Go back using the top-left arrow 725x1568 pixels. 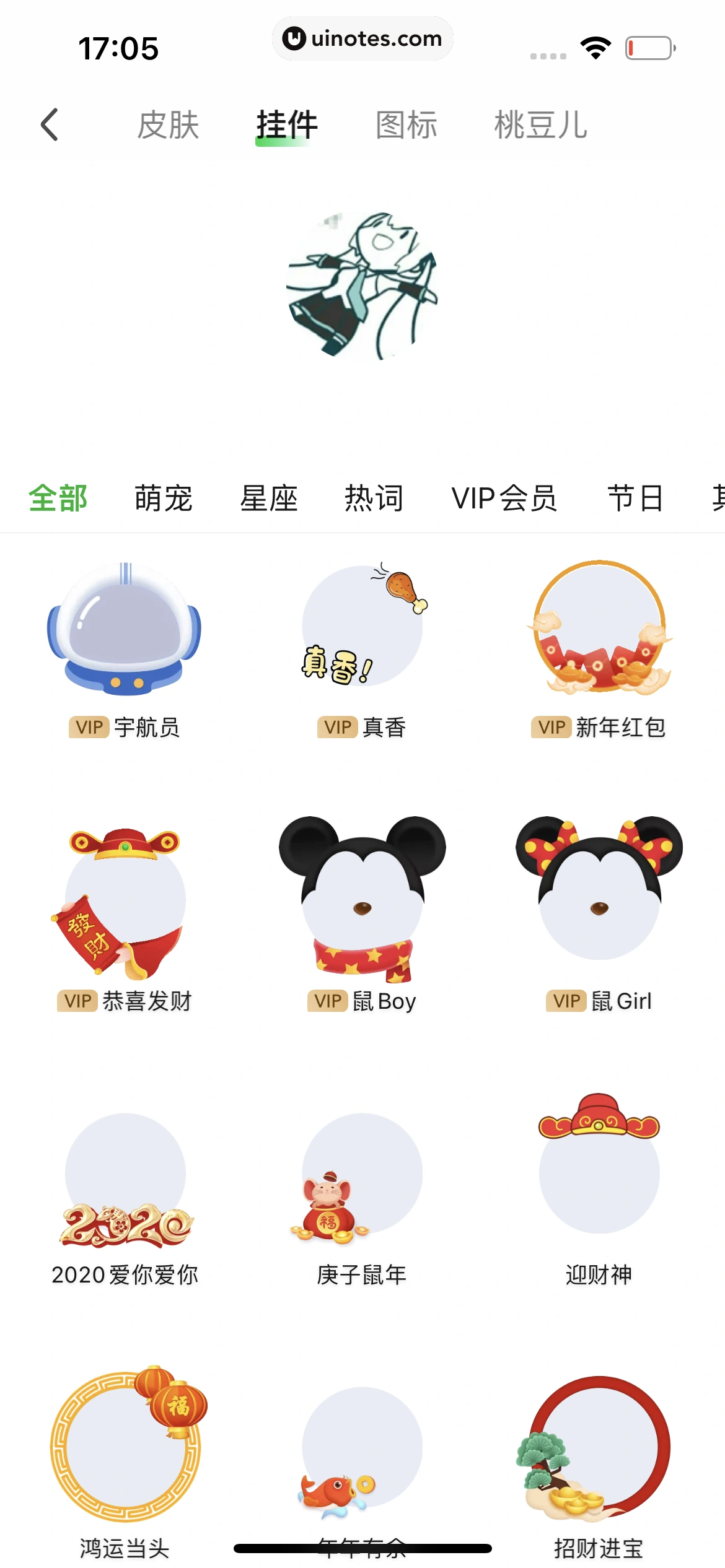click(50, 125)
